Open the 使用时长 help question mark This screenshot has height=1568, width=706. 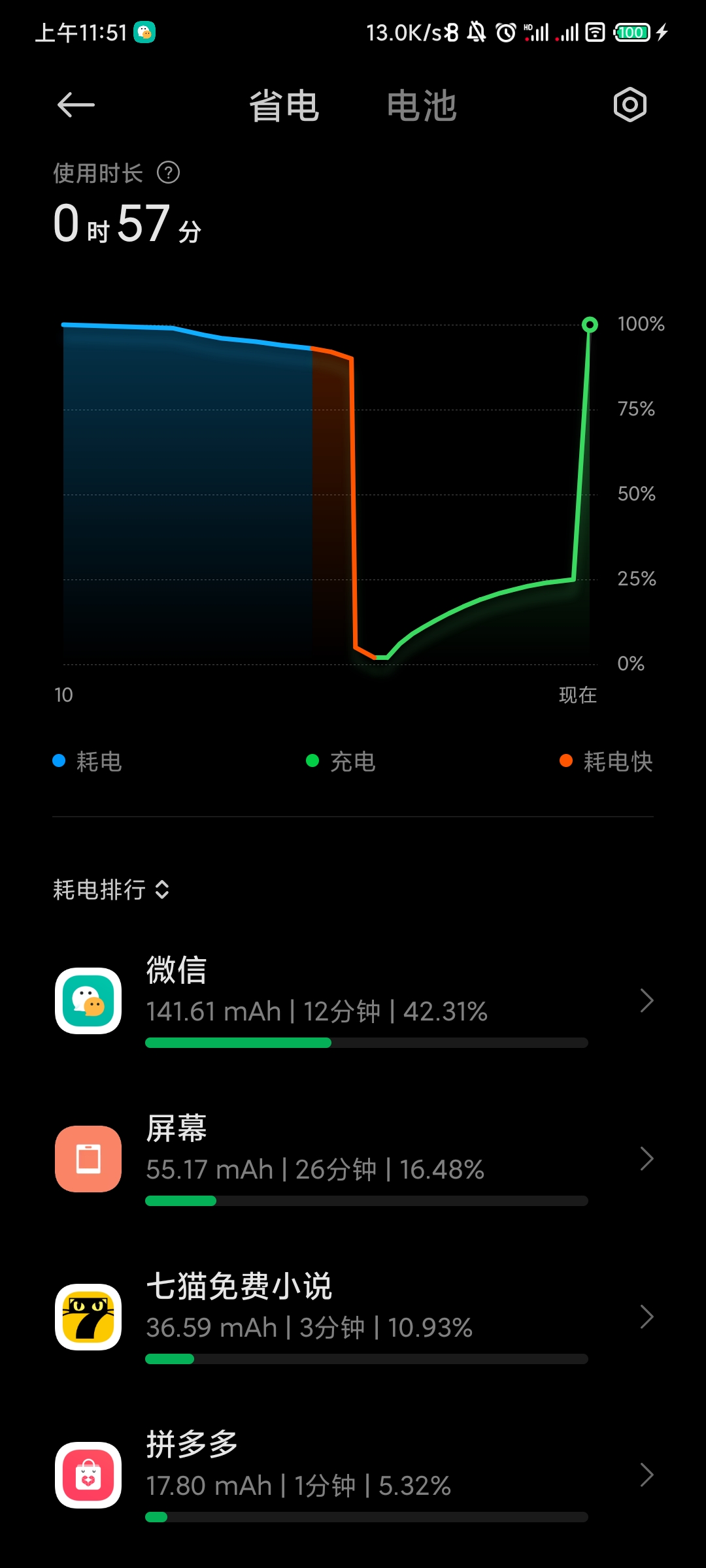[x=168, y=173]
